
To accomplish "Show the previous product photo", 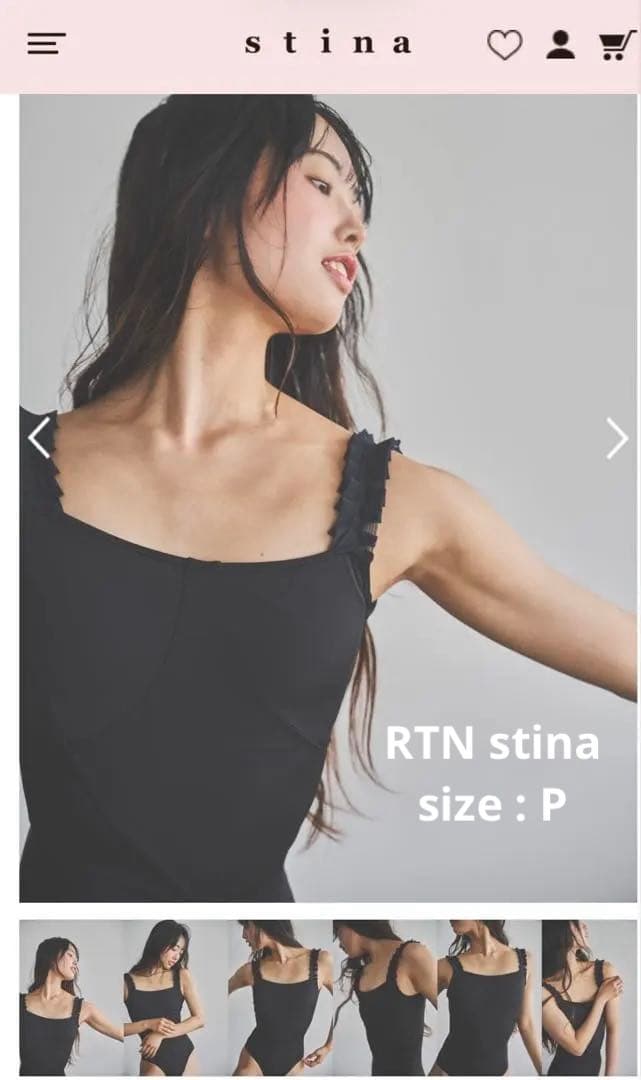I will pyautogui.click(x=39, y=438).
